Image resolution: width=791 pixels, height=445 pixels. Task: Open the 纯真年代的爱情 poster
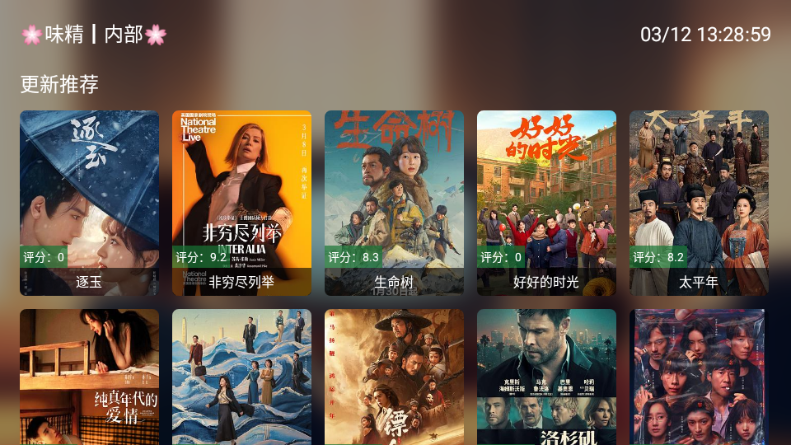pyautogui.click(x=89, y=377)
